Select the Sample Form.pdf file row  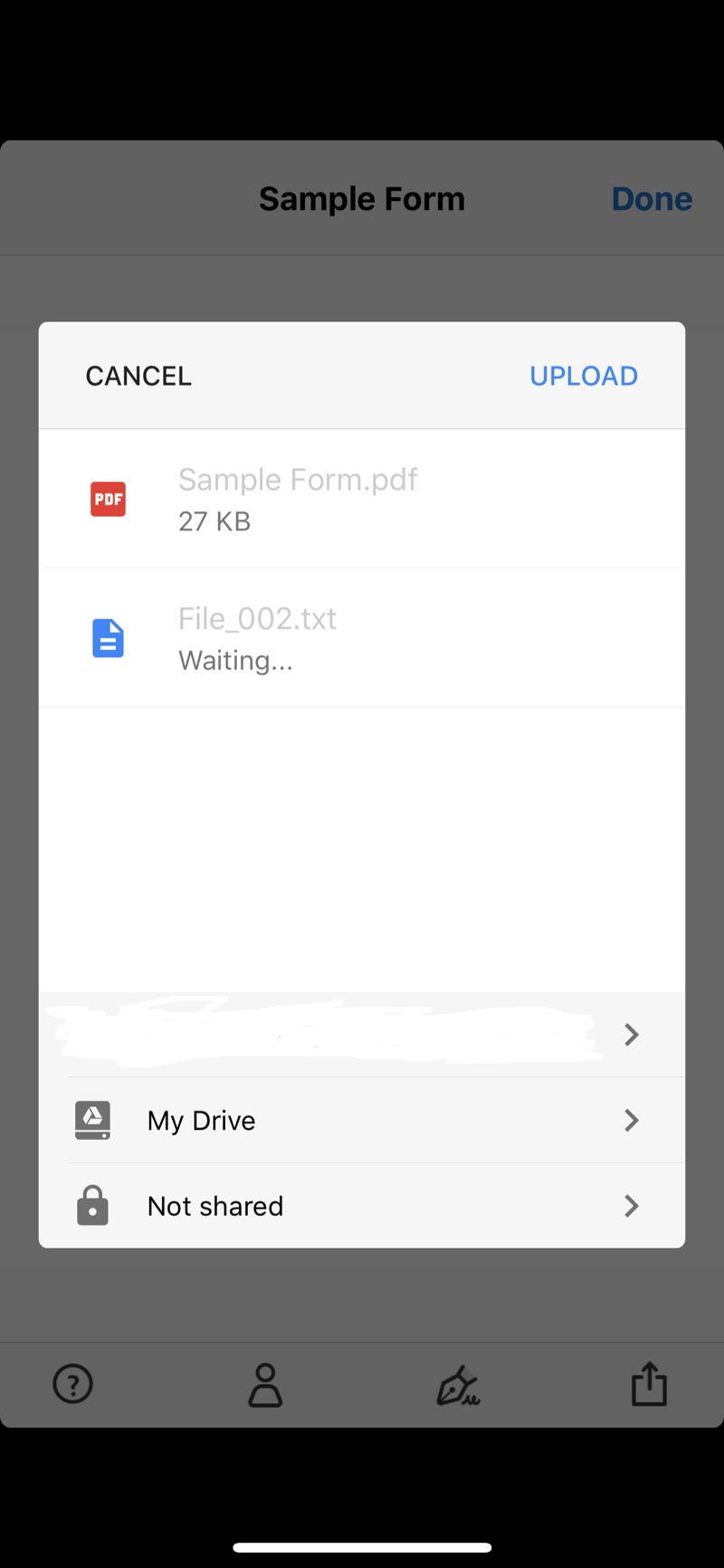[x=361, y=499]
